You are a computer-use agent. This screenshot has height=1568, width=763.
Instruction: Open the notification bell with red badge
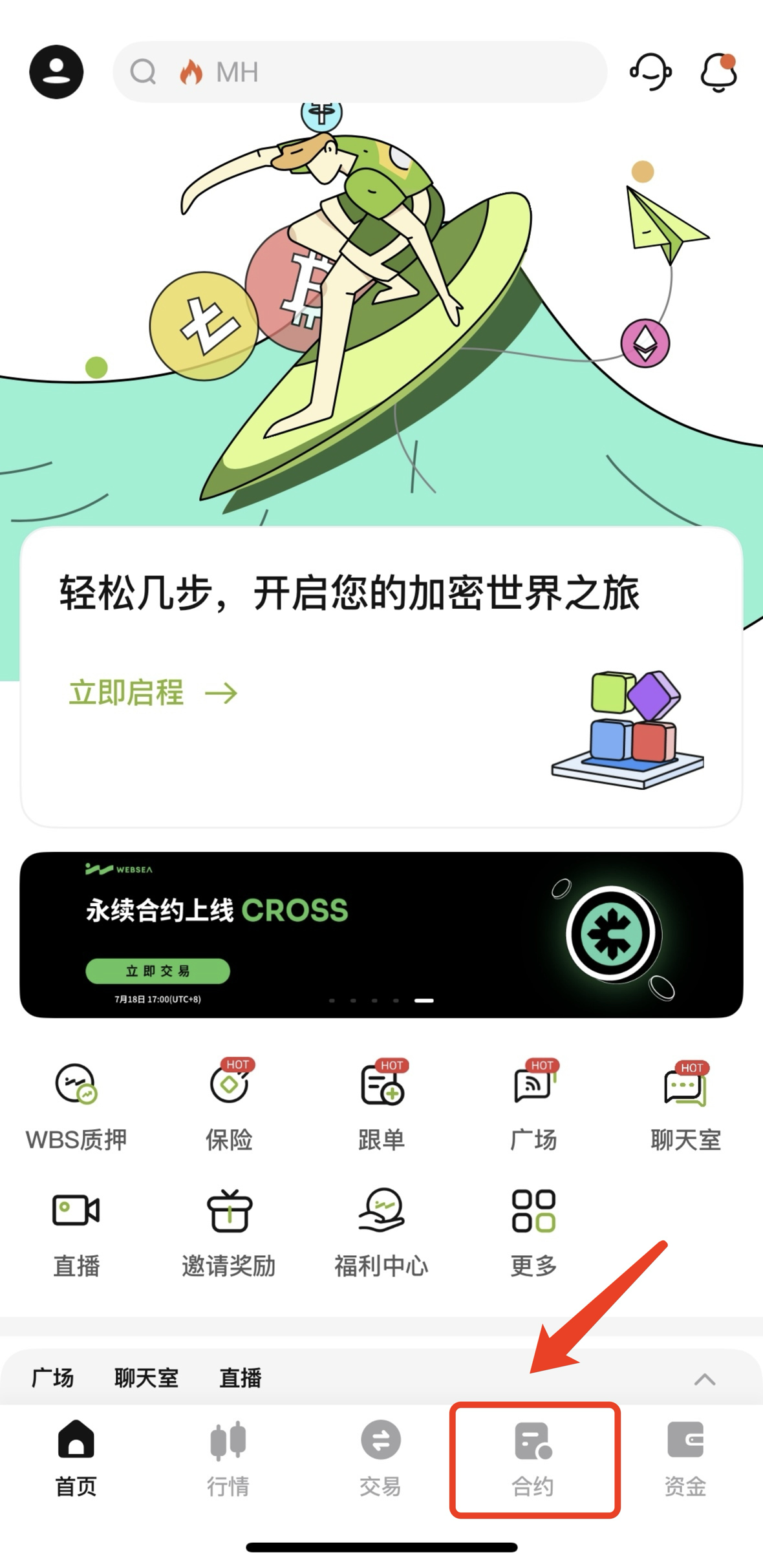[x=718, y=72]
